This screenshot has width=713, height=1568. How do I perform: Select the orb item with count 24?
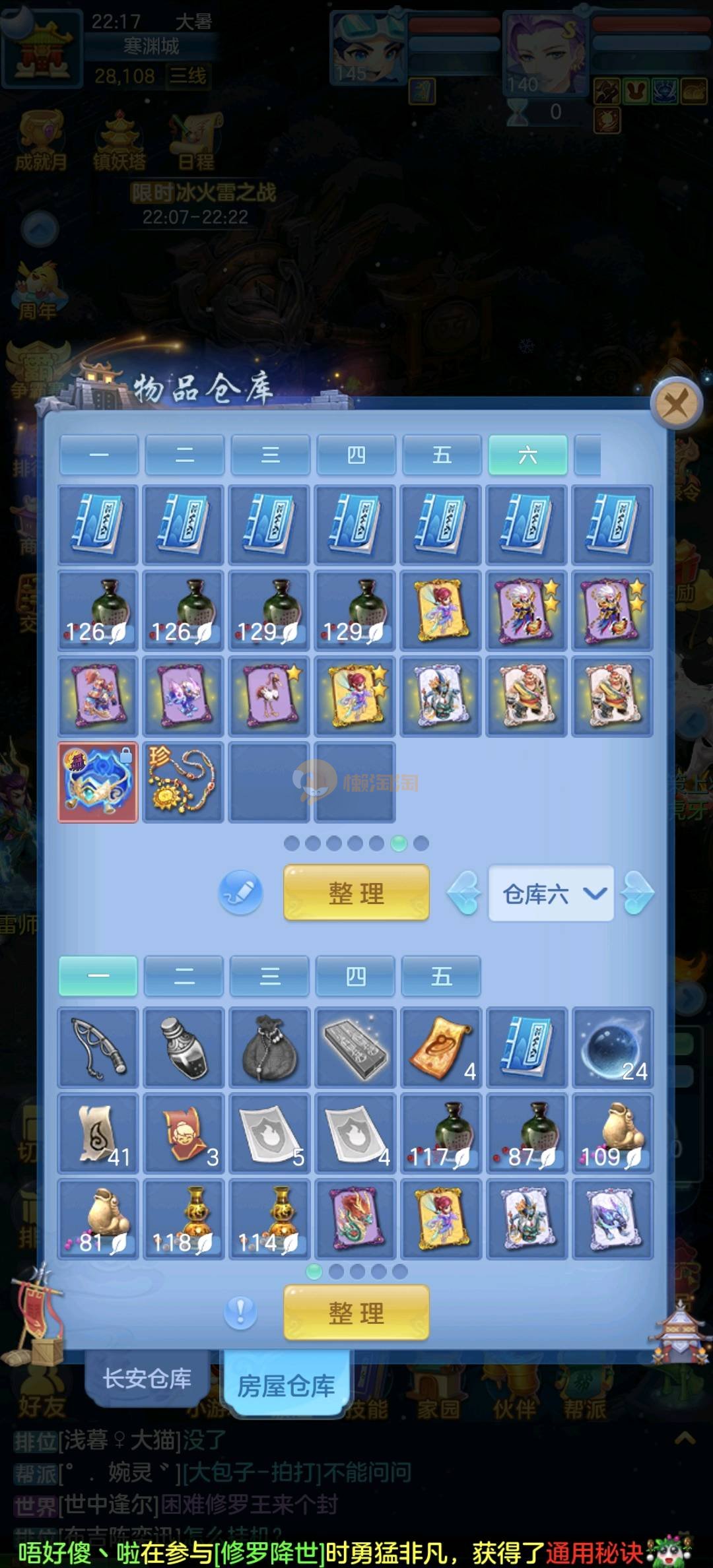[x=613, y=1047]
